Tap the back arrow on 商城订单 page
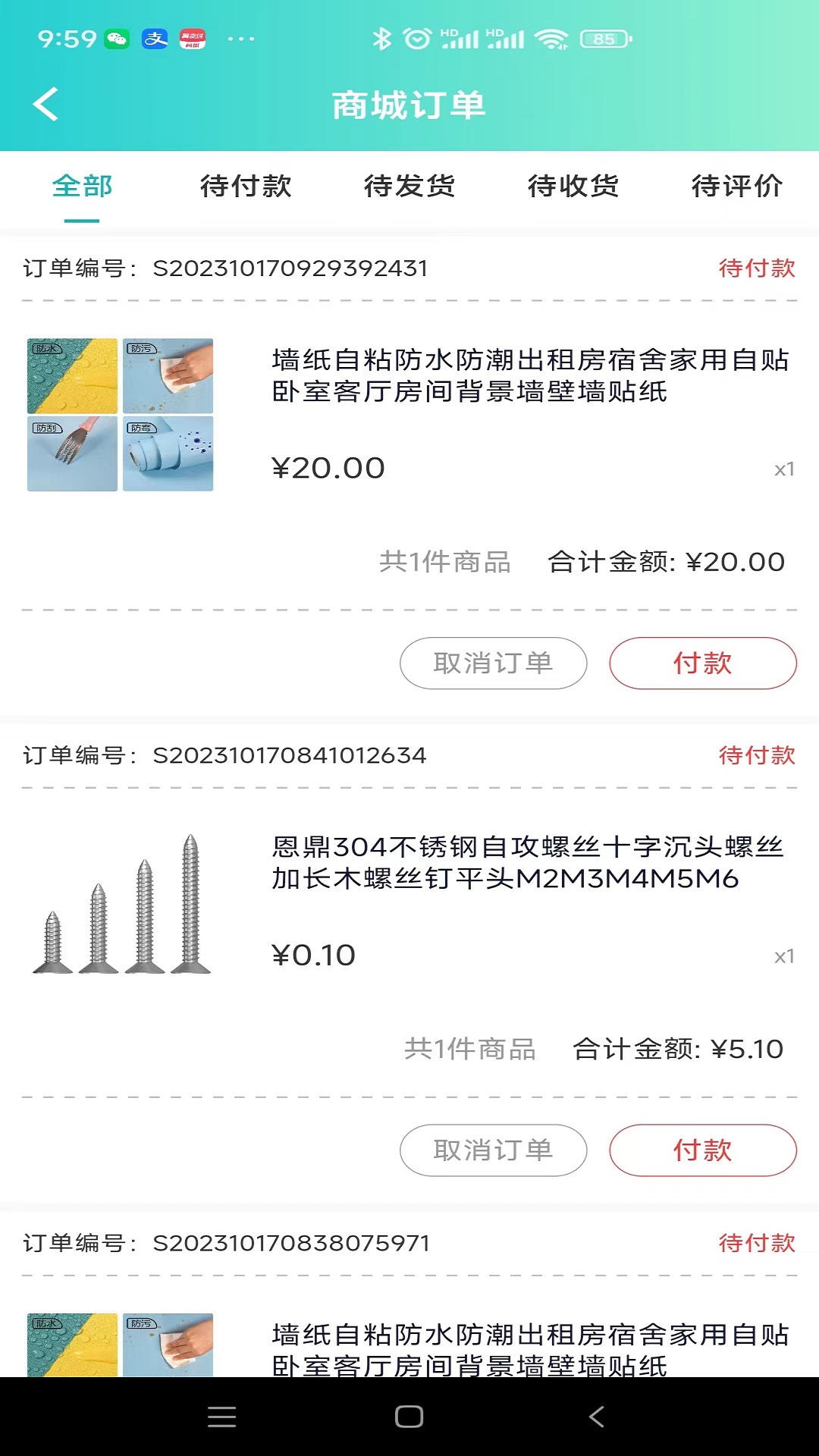The height and width of the screenshot is (1456, 819). pos(45,105)
